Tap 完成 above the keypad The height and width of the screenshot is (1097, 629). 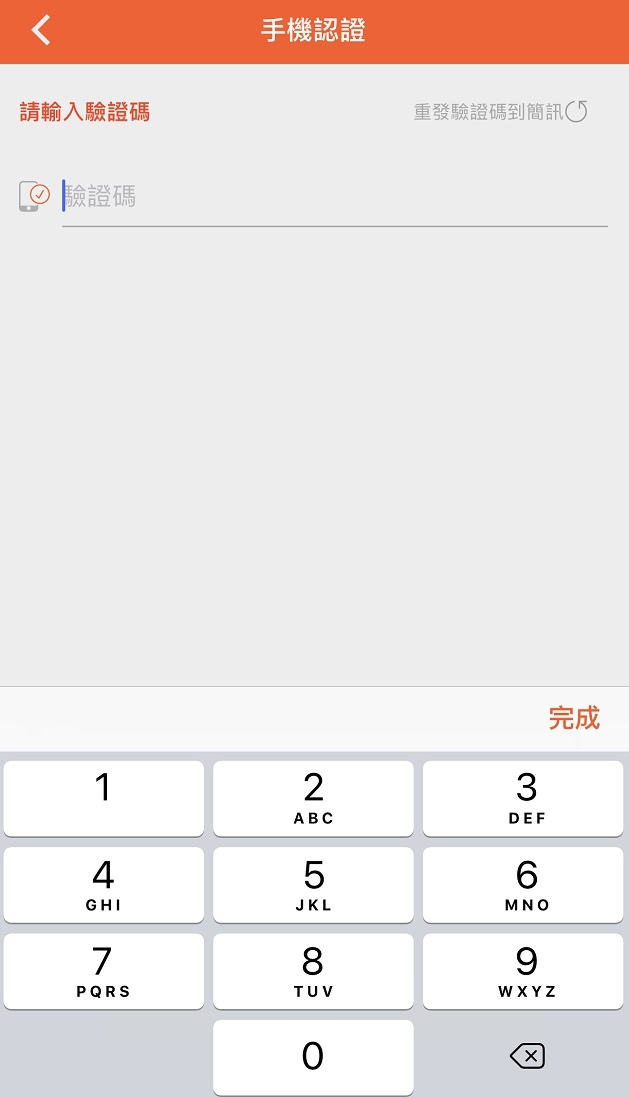574,719
